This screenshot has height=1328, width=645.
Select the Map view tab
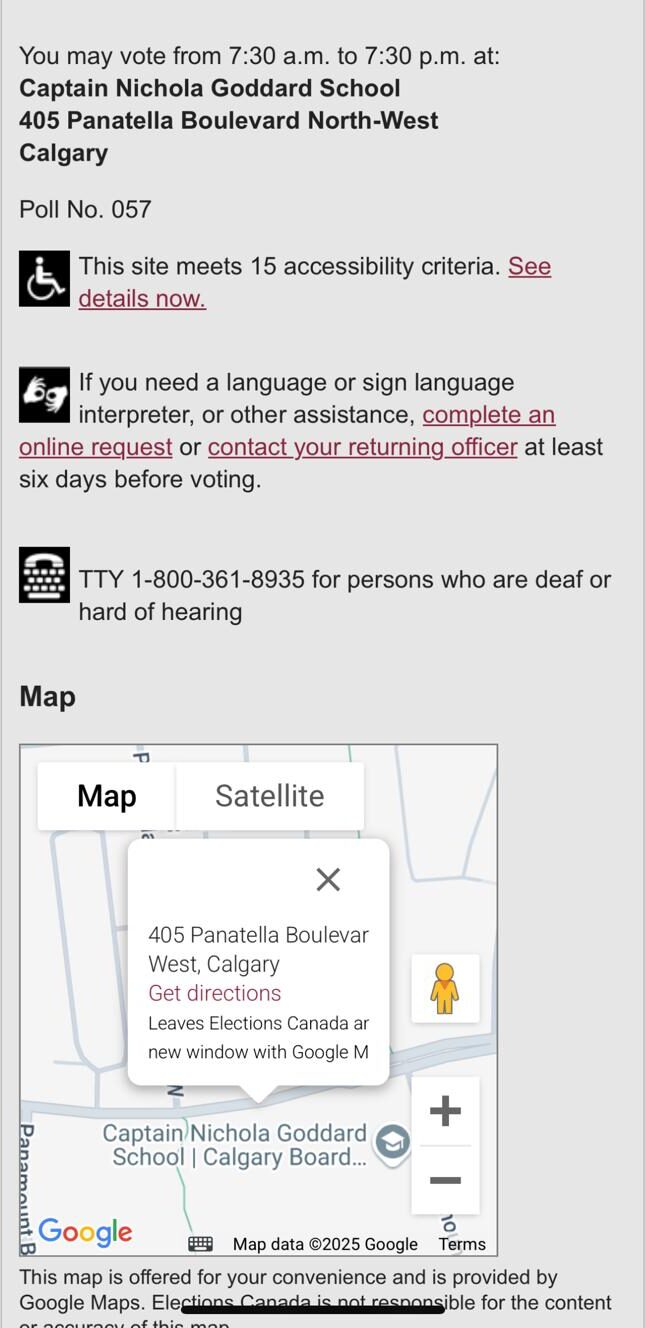tap(106, 796)
